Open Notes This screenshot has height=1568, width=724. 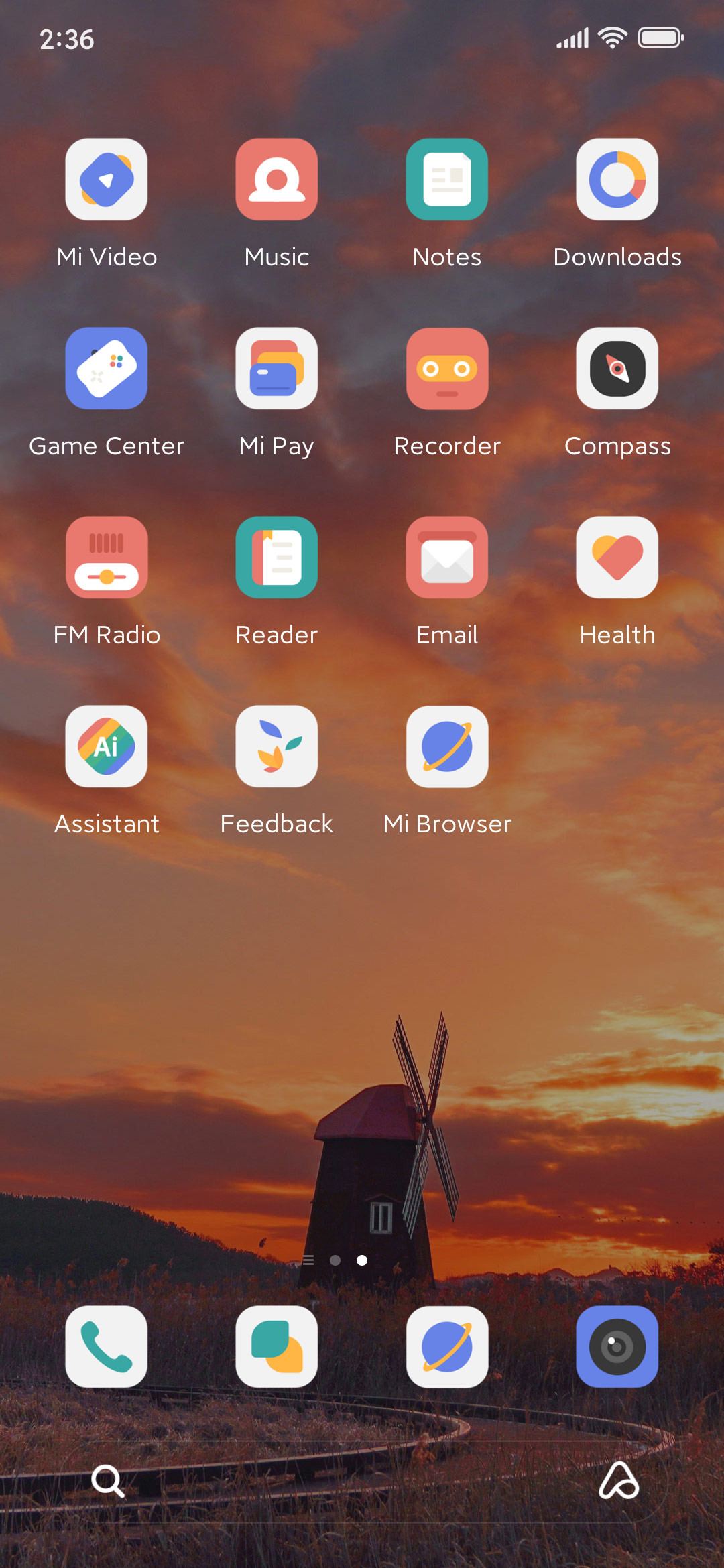click(447, 180)
